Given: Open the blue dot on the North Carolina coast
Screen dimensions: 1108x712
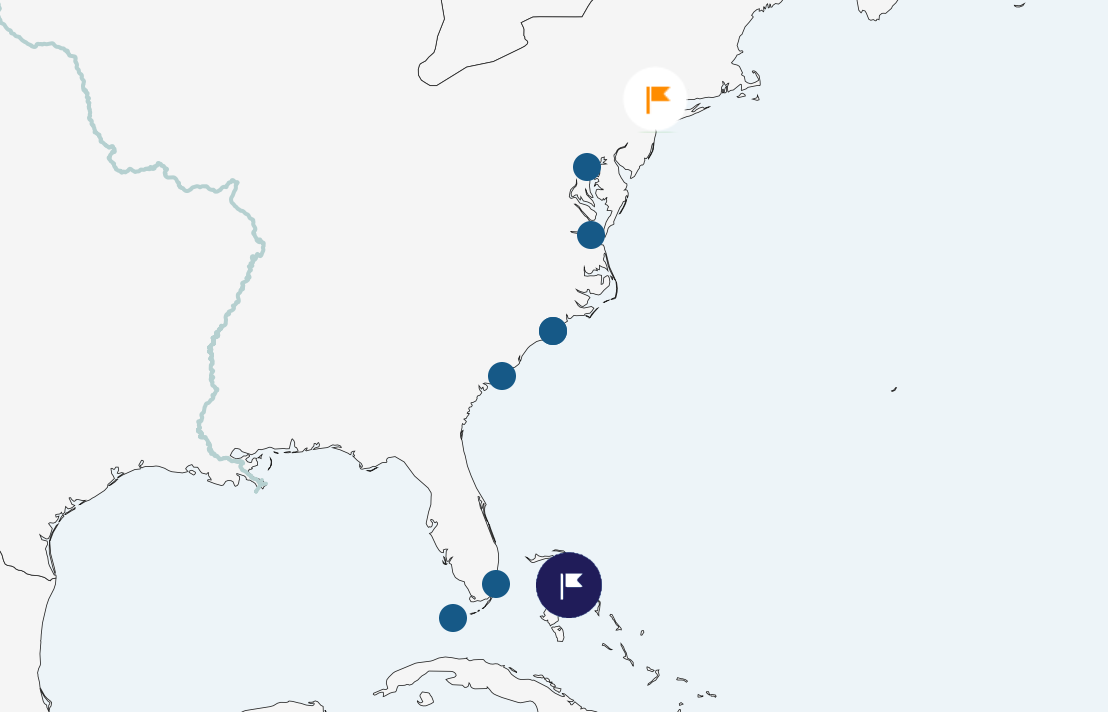Looking at the screenshot, I should pos(553,331).
